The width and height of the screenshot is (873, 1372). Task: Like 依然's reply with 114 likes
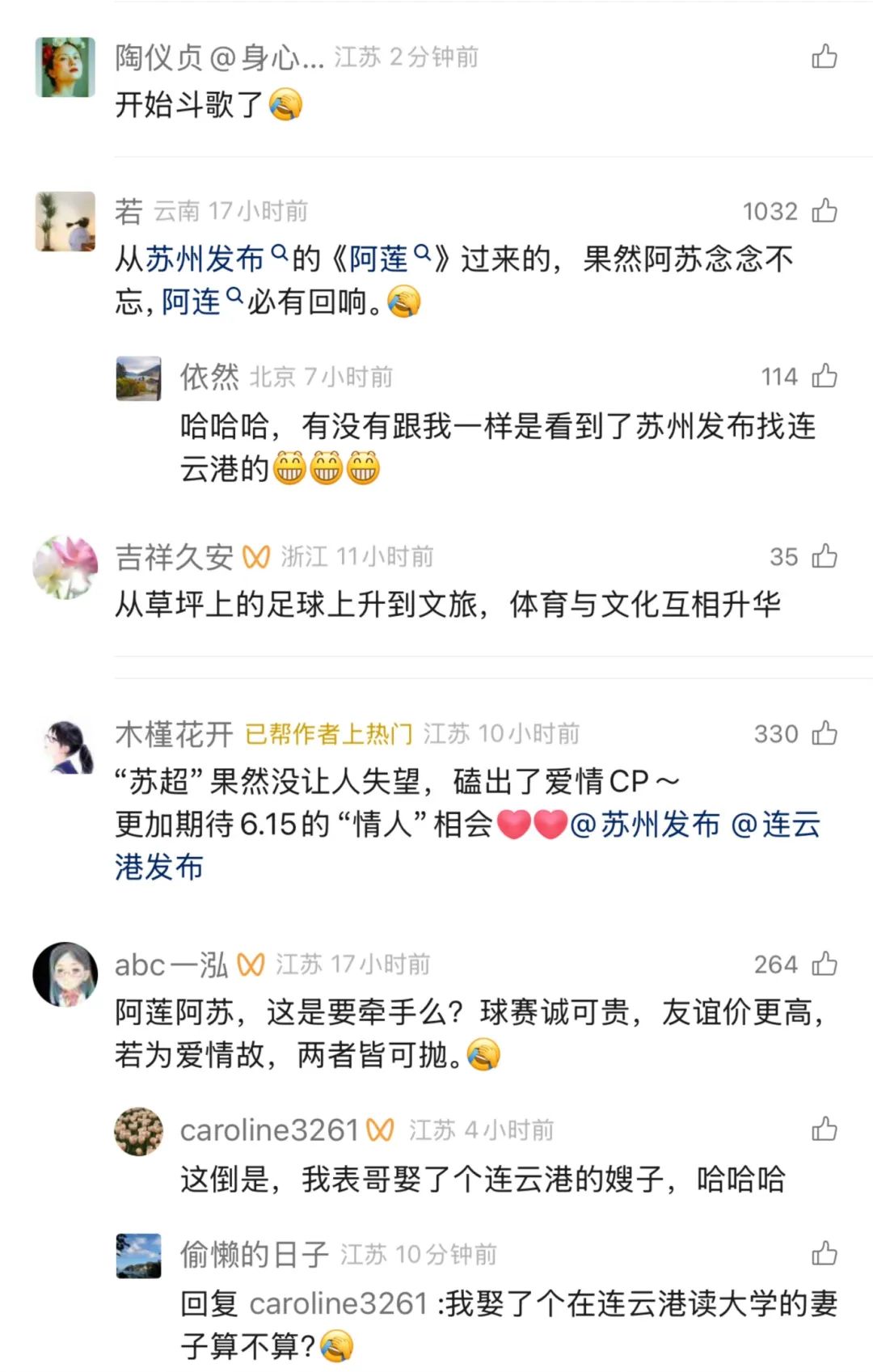click(824, 376)
